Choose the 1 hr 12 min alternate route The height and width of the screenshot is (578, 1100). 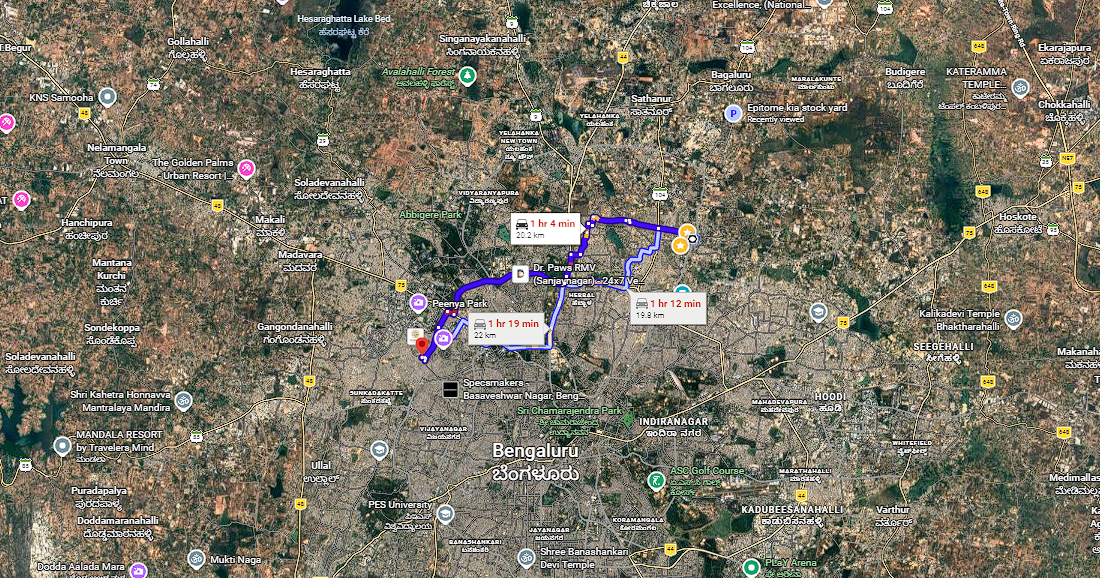[669, 308]
